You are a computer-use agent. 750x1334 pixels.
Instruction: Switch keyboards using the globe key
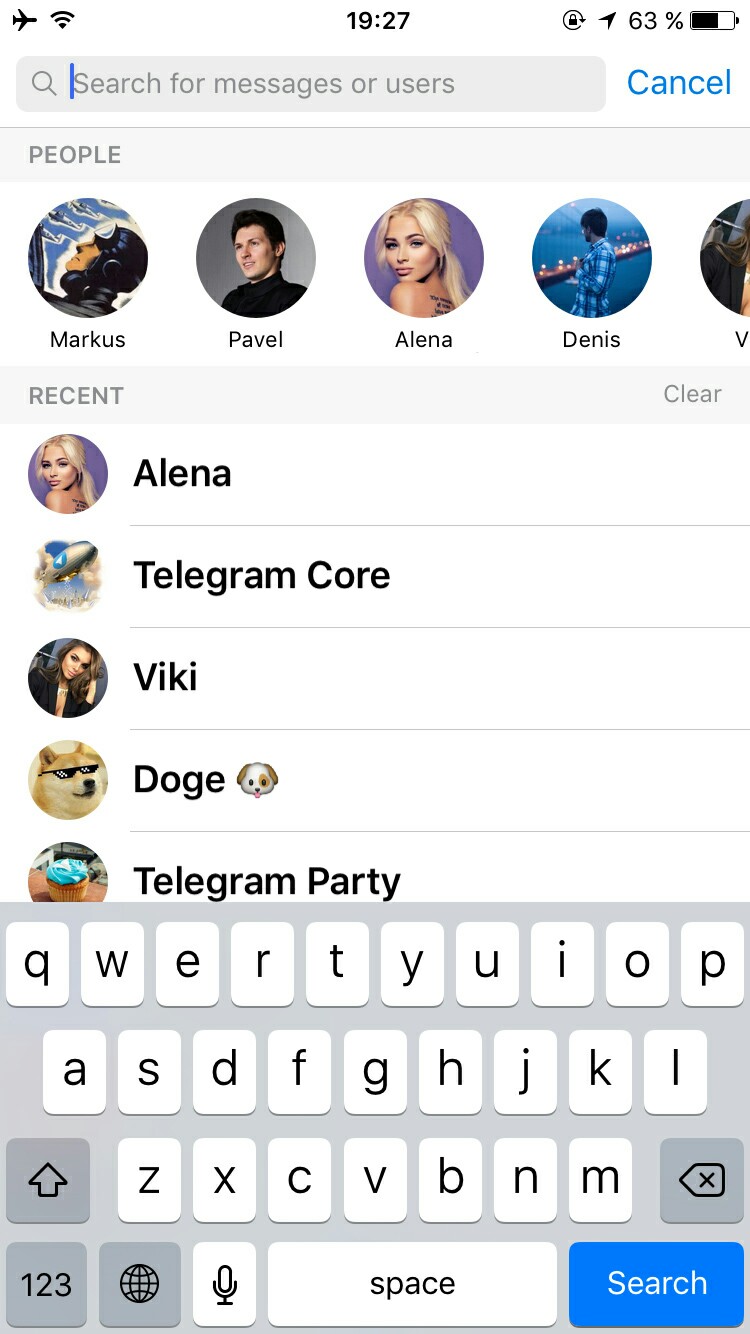click(139, 1283)
